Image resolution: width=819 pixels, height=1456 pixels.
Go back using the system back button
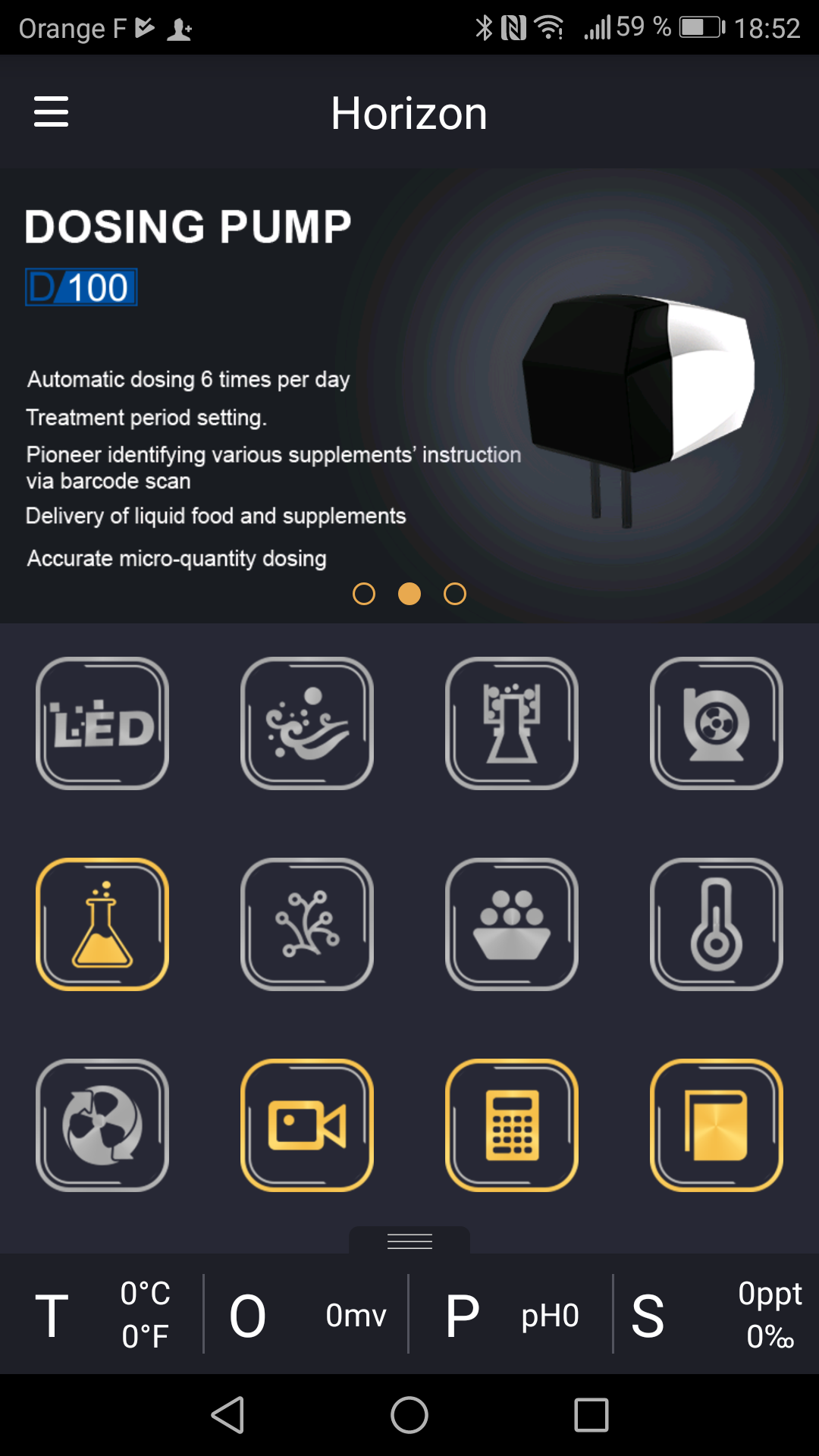tap(227, 1415)
